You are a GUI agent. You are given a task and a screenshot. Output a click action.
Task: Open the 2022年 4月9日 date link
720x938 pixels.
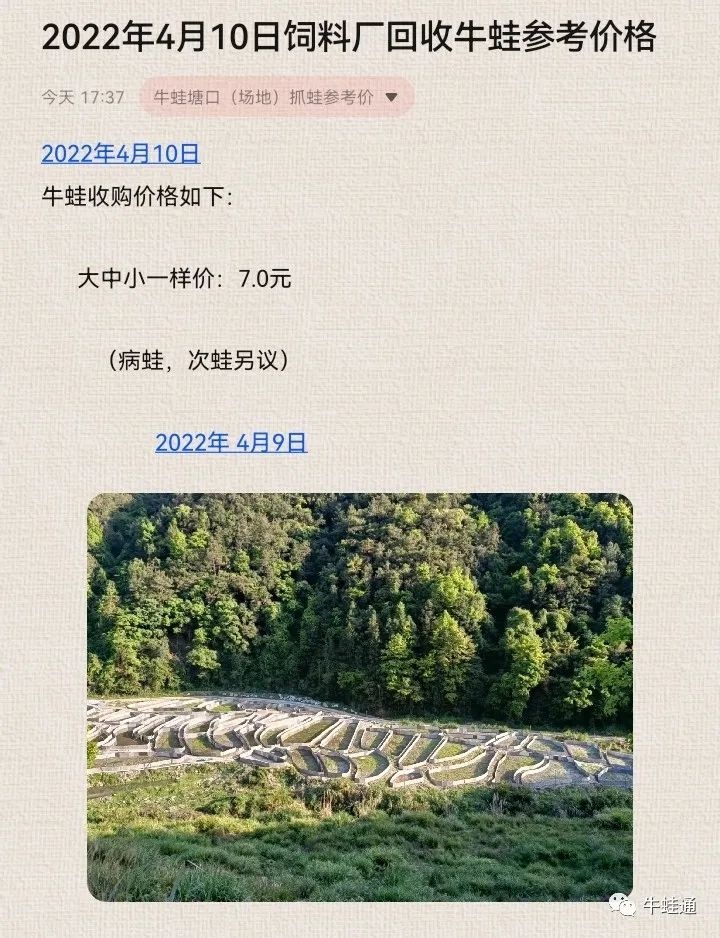(231, 442)
